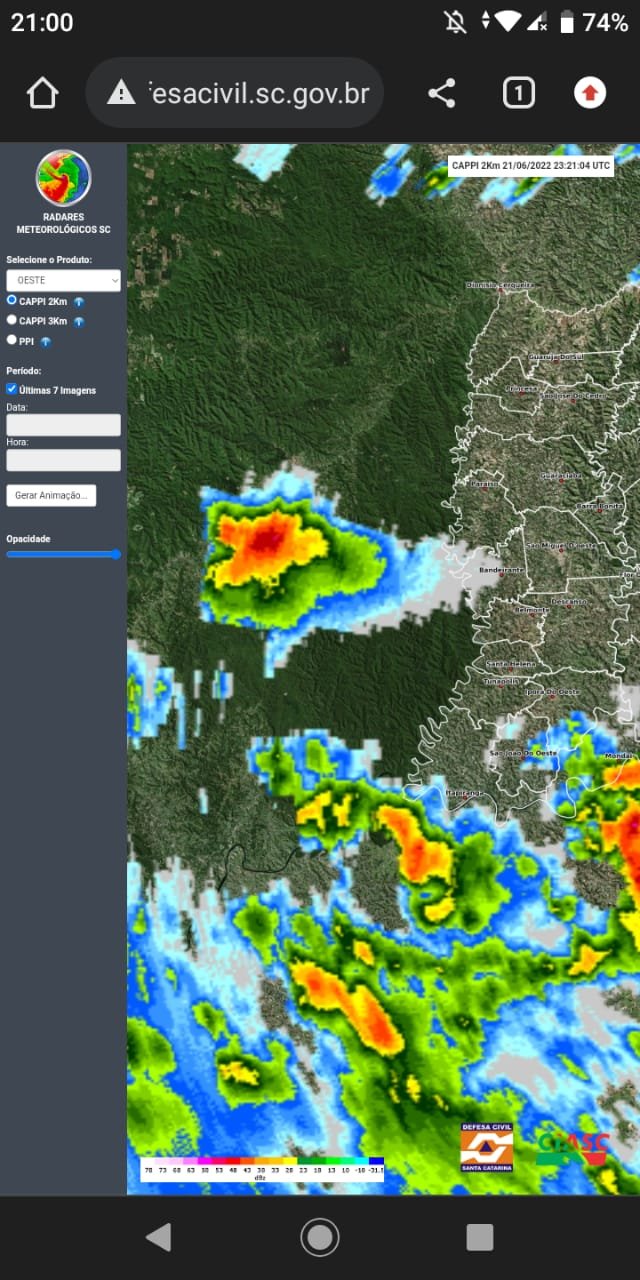
Task: Tap the Gerar Animação button
Action: [51, 495]
